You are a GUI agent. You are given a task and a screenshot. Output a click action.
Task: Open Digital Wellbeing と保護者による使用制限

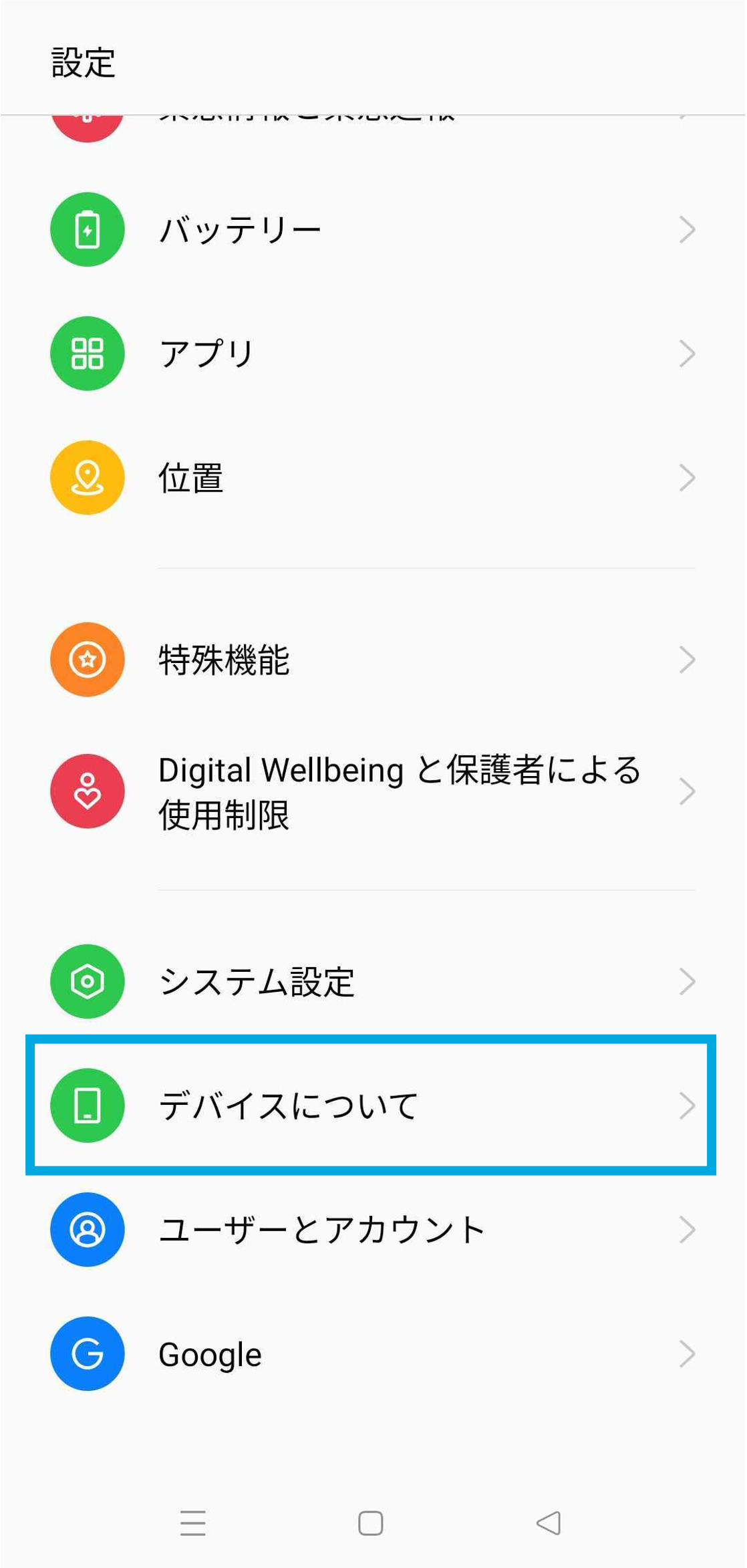(373, 791)
